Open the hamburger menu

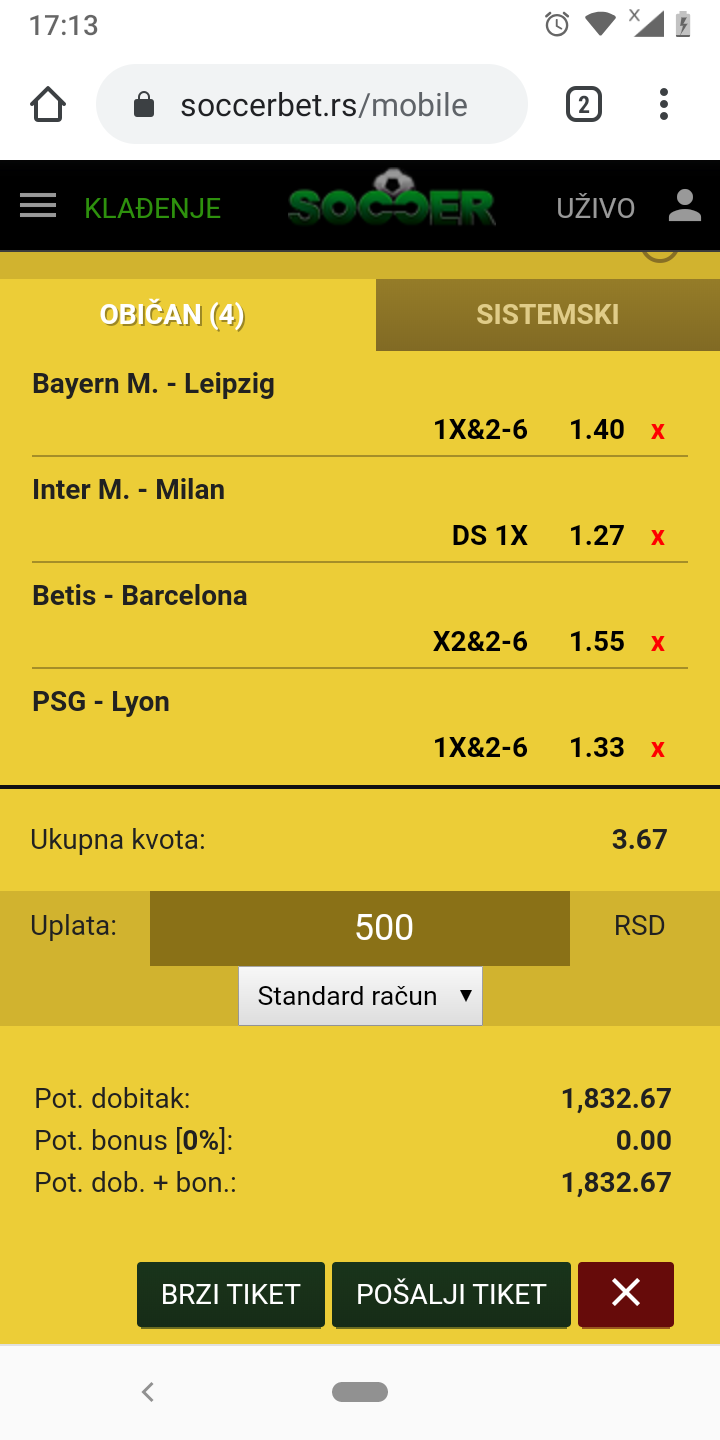point(38,206)
